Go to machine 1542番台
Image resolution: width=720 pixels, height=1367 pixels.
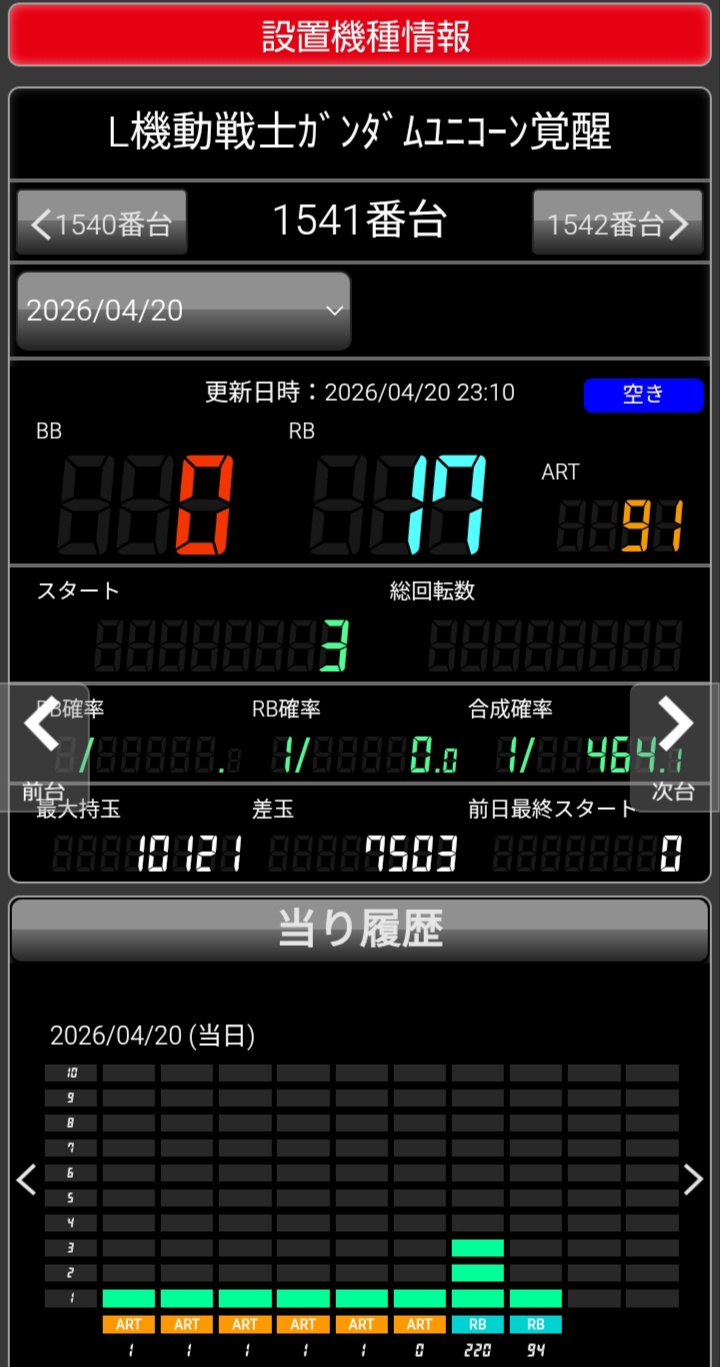pyautogui.click(x=617, y=223)
